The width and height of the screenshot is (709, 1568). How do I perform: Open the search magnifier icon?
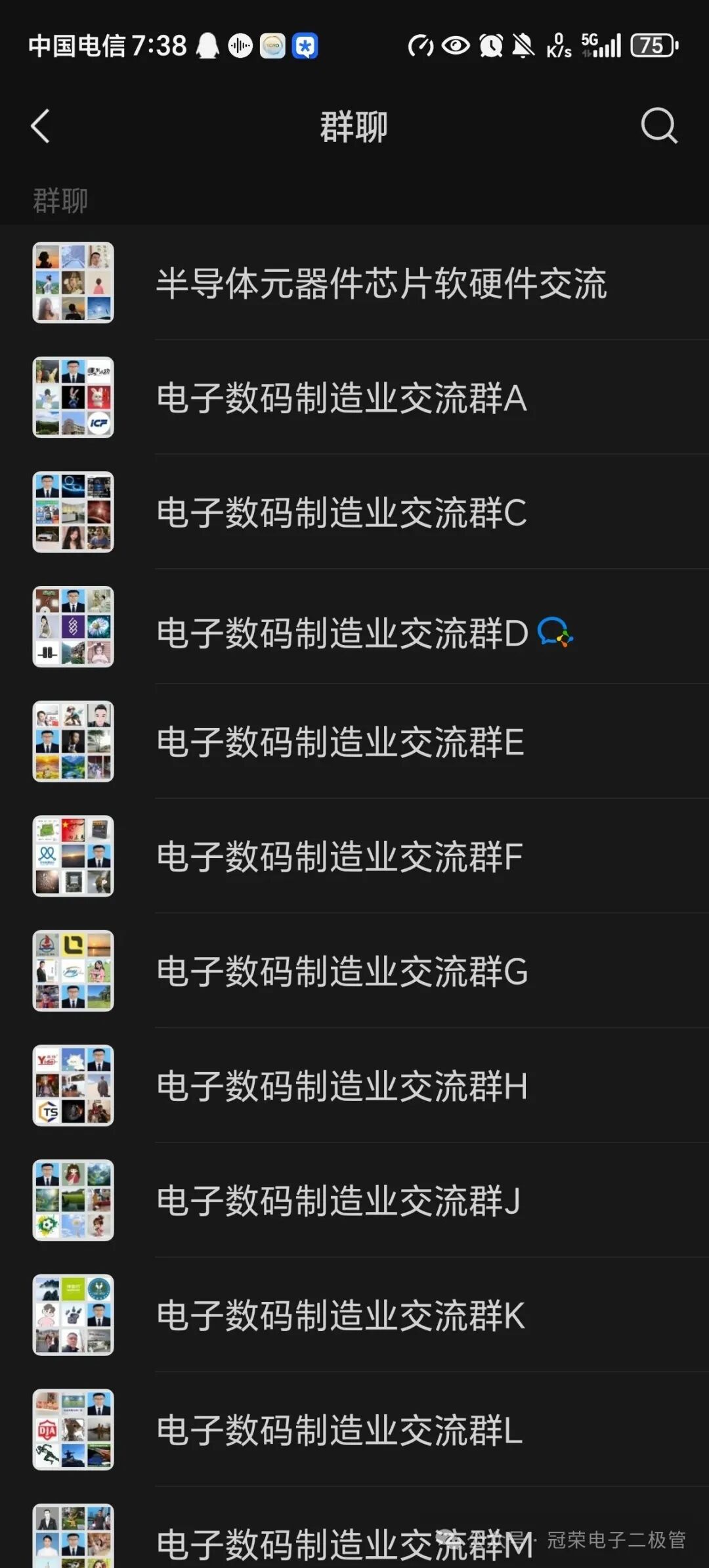point(659,125)
